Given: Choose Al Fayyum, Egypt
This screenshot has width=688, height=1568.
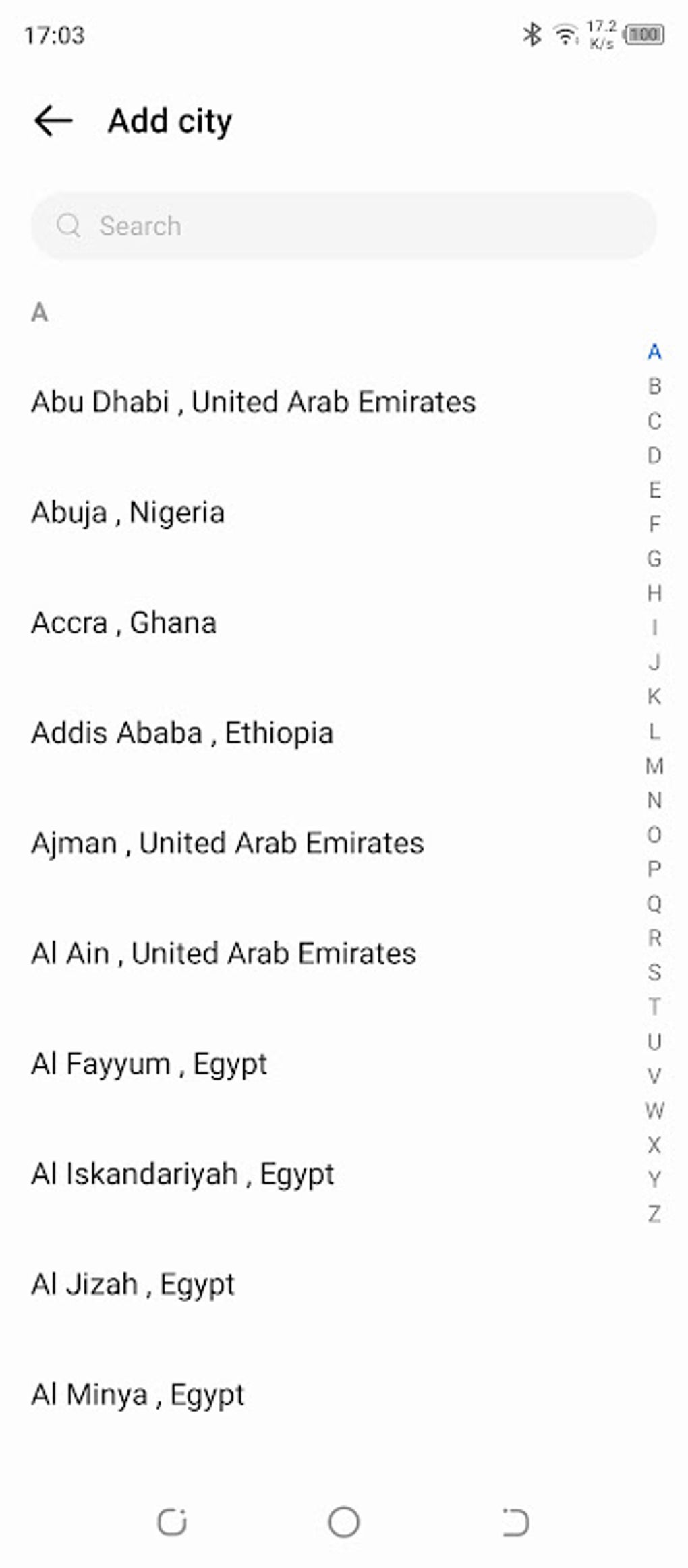Looking at the screenshot, I should 149,1064.
